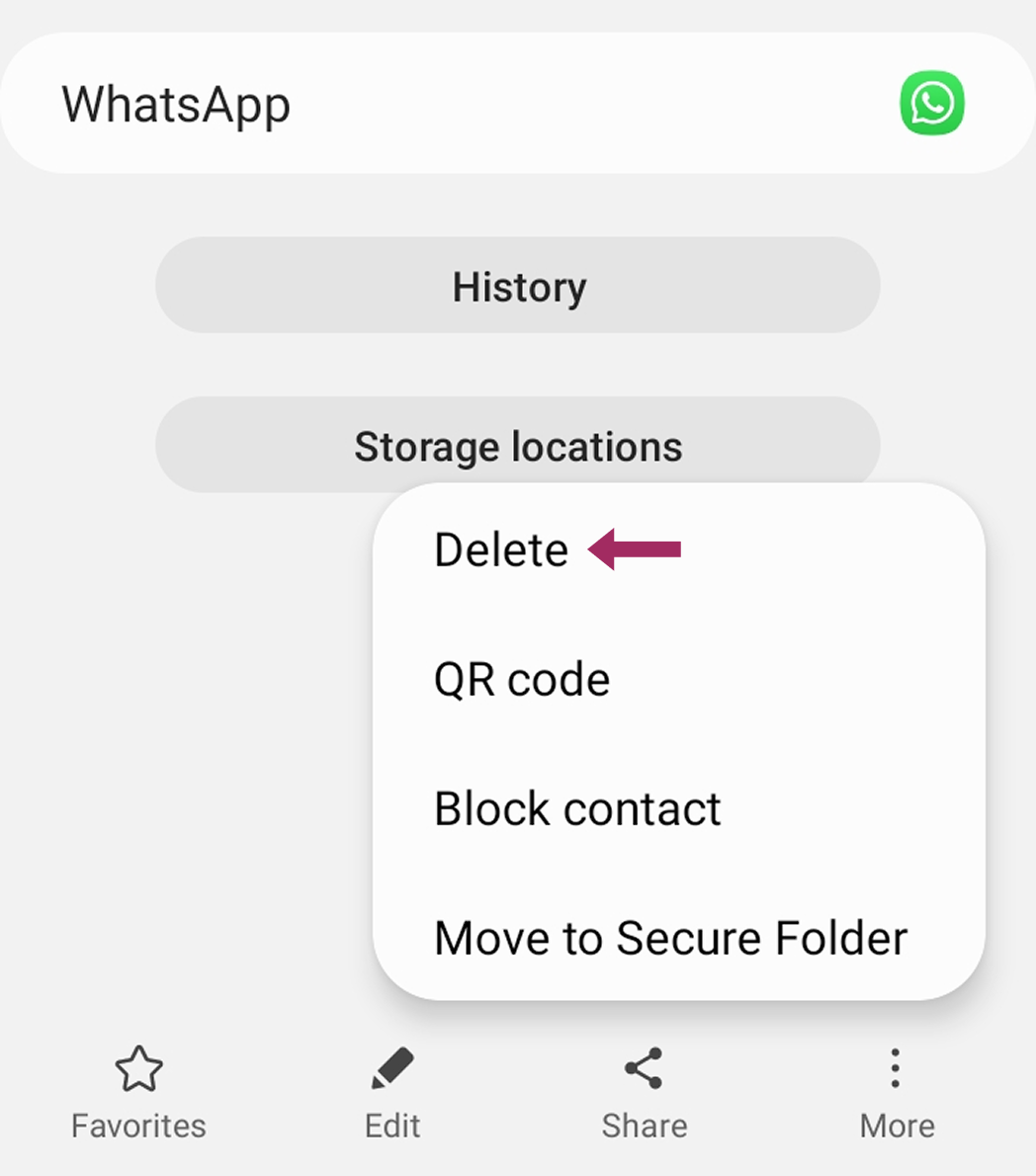The height and width of the screenshot is (1176, 1036).
Task: Open WhatsApp using its green app icon
Action: (930, 102)
